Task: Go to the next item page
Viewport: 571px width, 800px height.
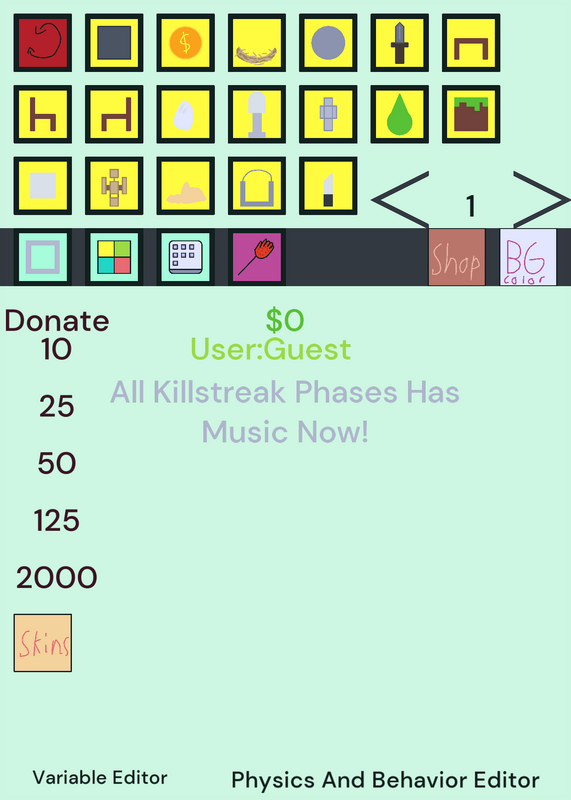Action: coord(541,199)
